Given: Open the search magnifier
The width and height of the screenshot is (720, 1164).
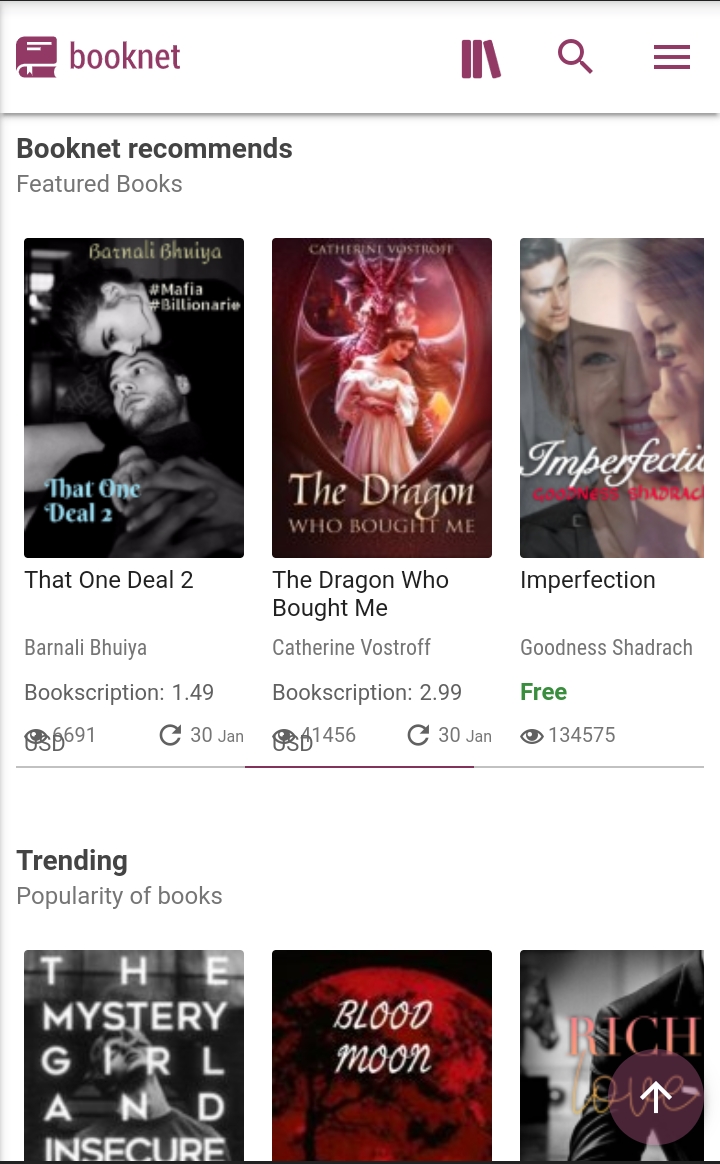Looking at the screenshot, I should [575, 57].
